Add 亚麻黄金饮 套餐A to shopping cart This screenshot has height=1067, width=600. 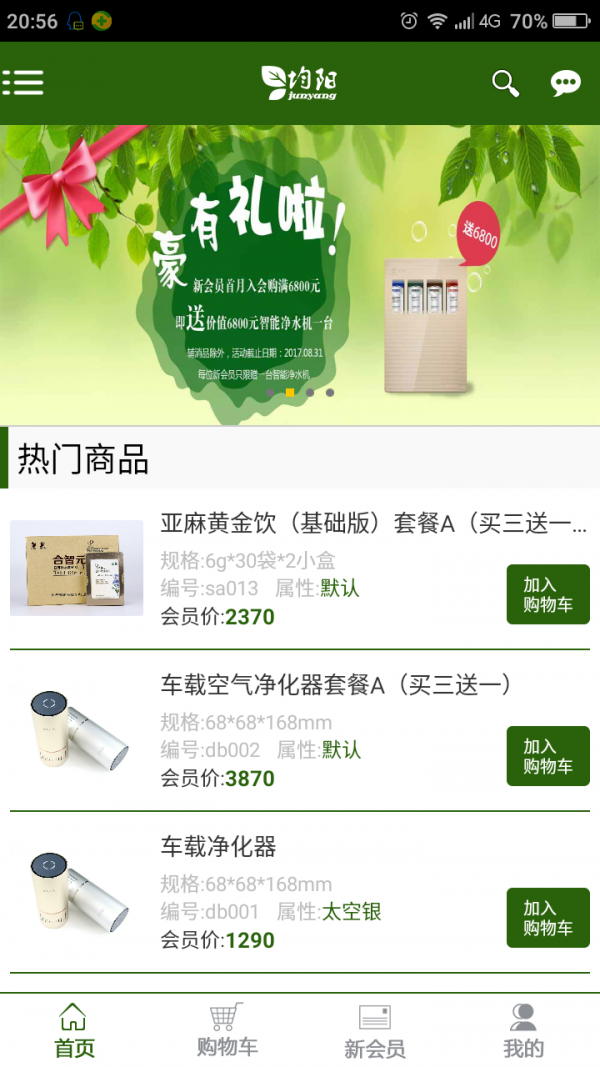(547, 594)
